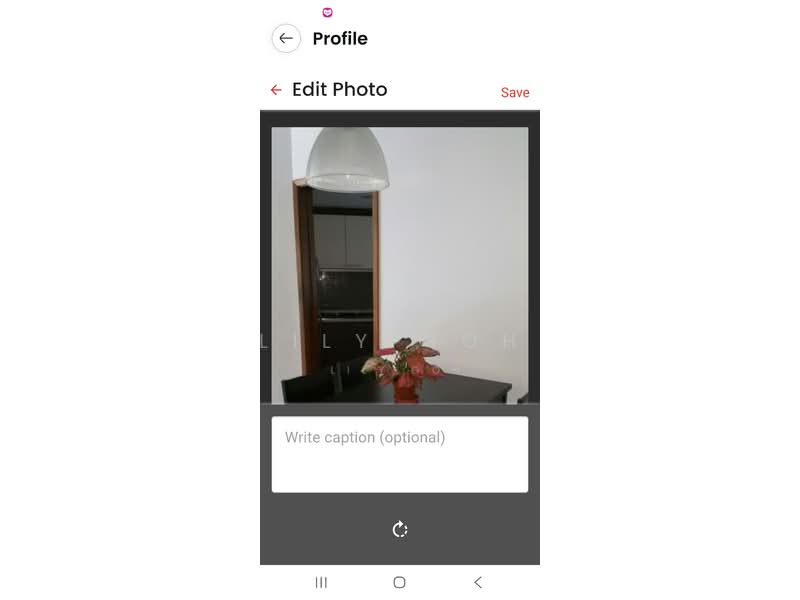The height and width of the screenshot is (600, 800).
Task: Save the edited photo
Action: click(x=515, y=92)
